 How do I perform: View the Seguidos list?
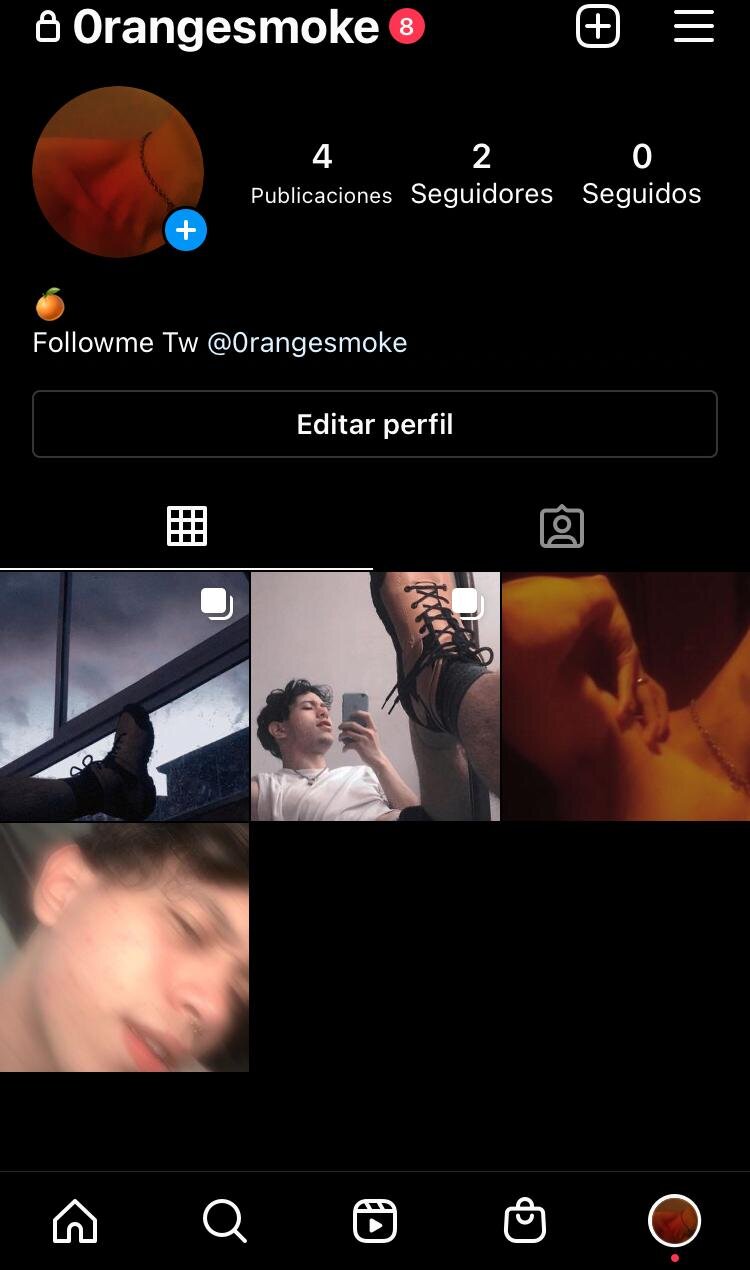(x=641, y=174)
